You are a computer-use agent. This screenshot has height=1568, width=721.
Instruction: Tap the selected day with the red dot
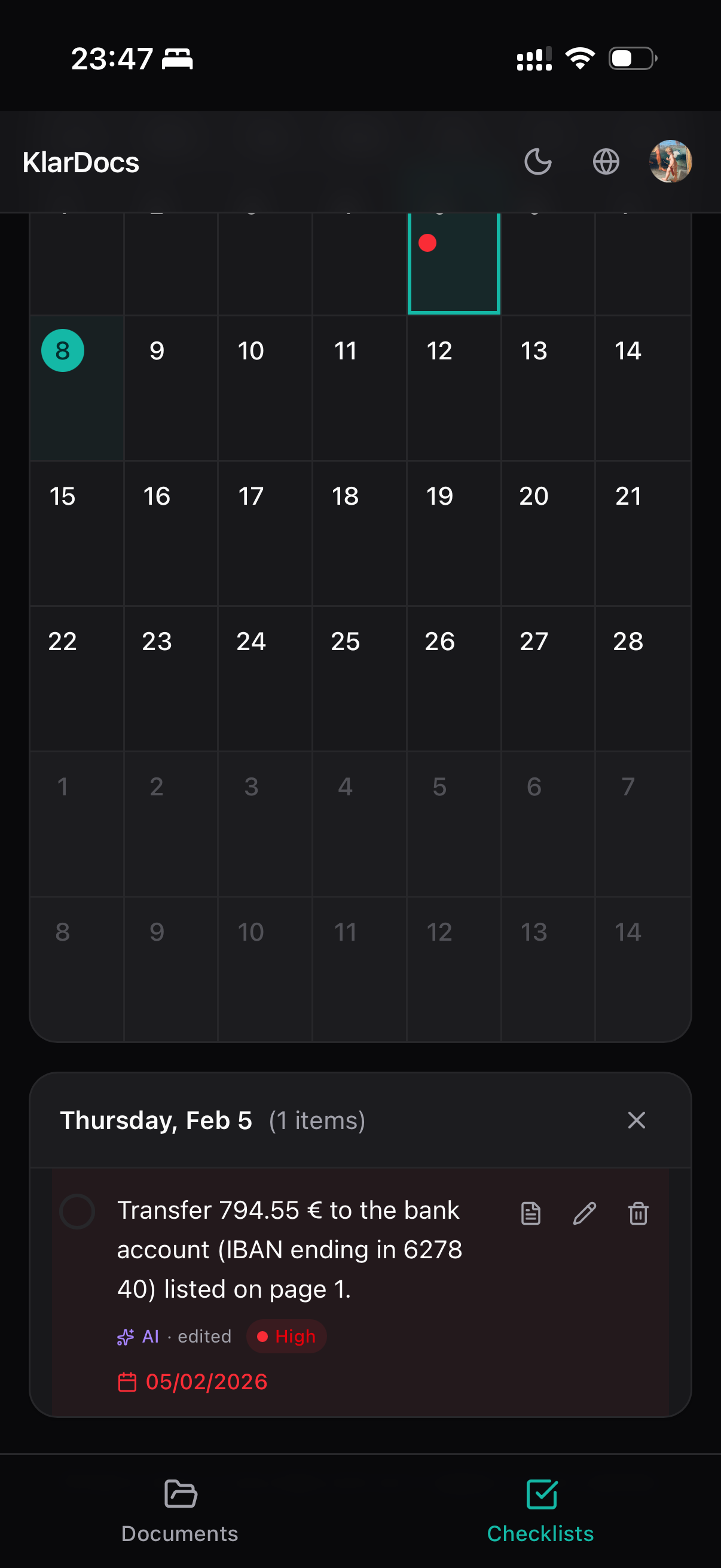tap(454, 263)
